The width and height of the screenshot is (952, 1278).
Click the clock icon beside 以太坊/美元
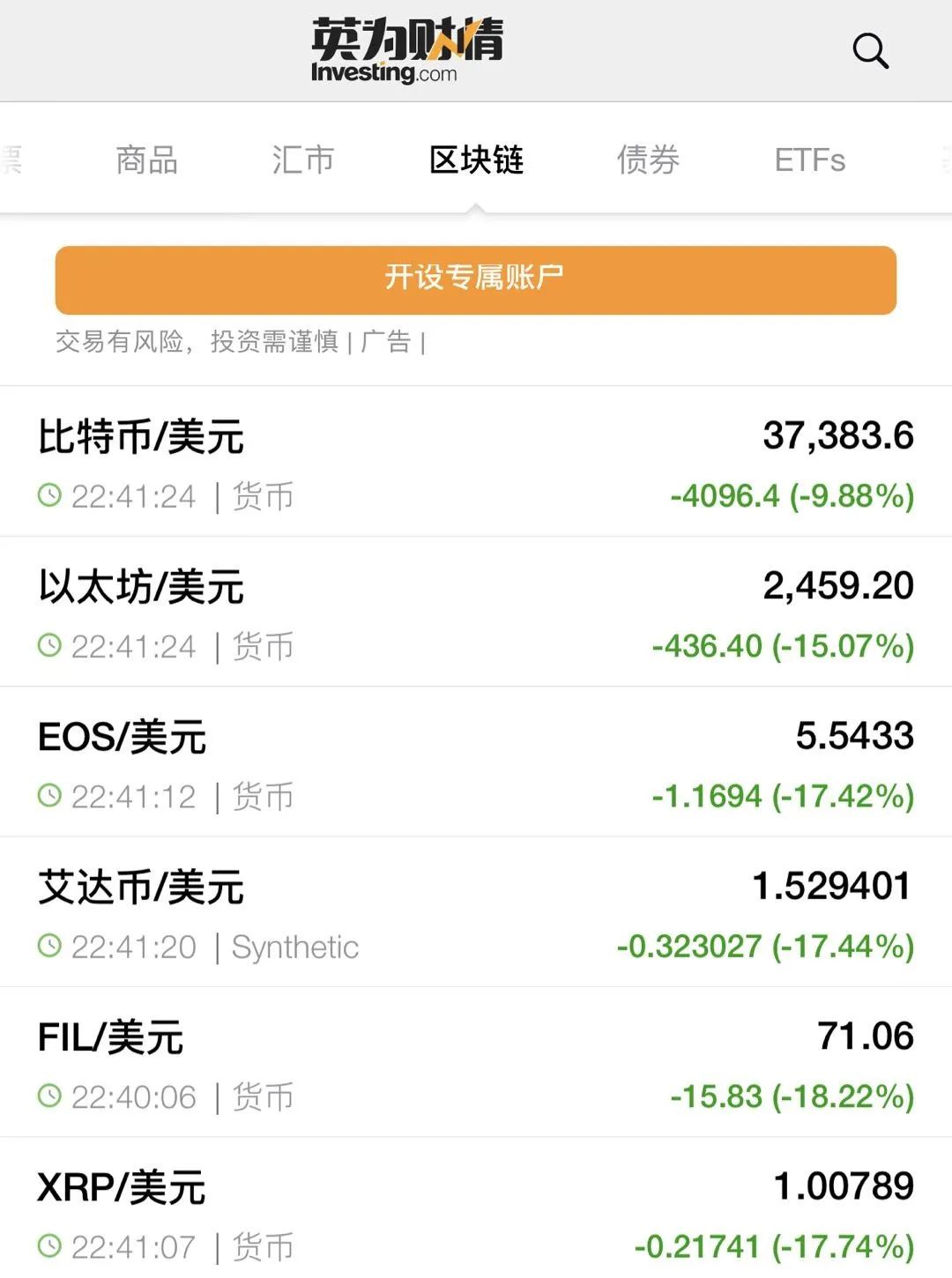point(51,646)
